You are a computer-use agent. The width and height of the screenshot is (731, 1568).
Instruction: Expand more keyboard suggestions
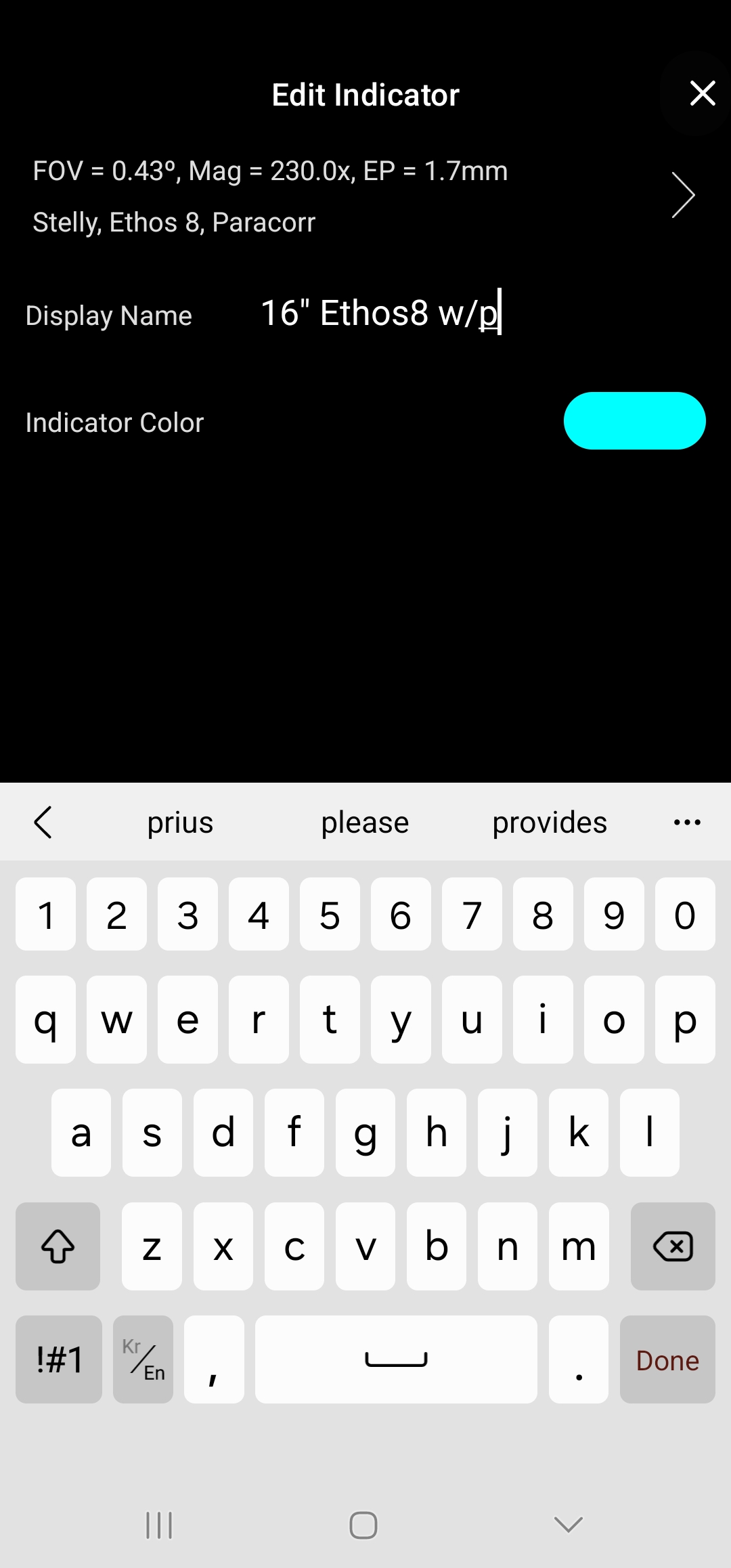(687, 823)
